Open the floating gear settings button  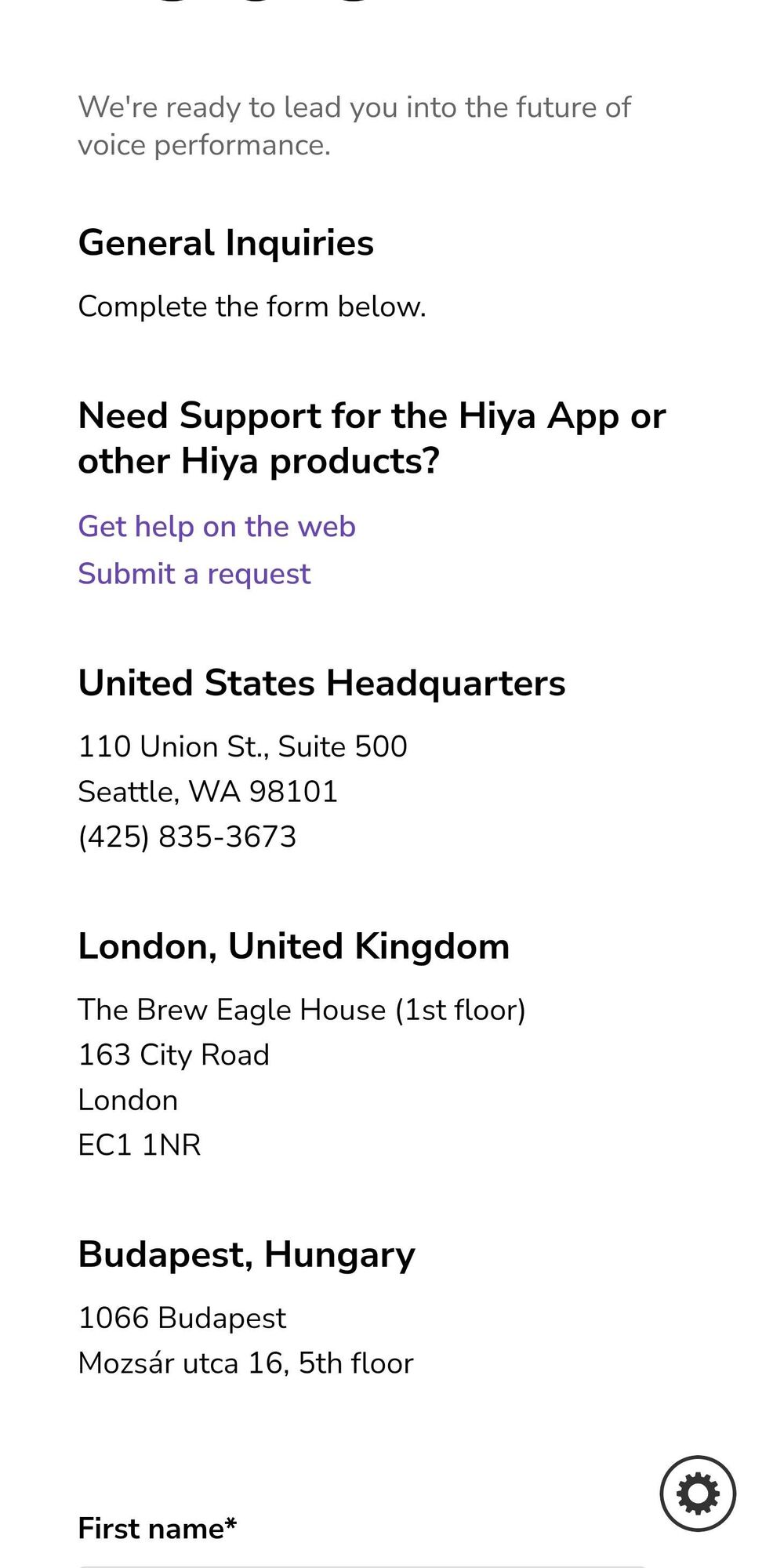pyautogui.click(x=697, y=1493)
